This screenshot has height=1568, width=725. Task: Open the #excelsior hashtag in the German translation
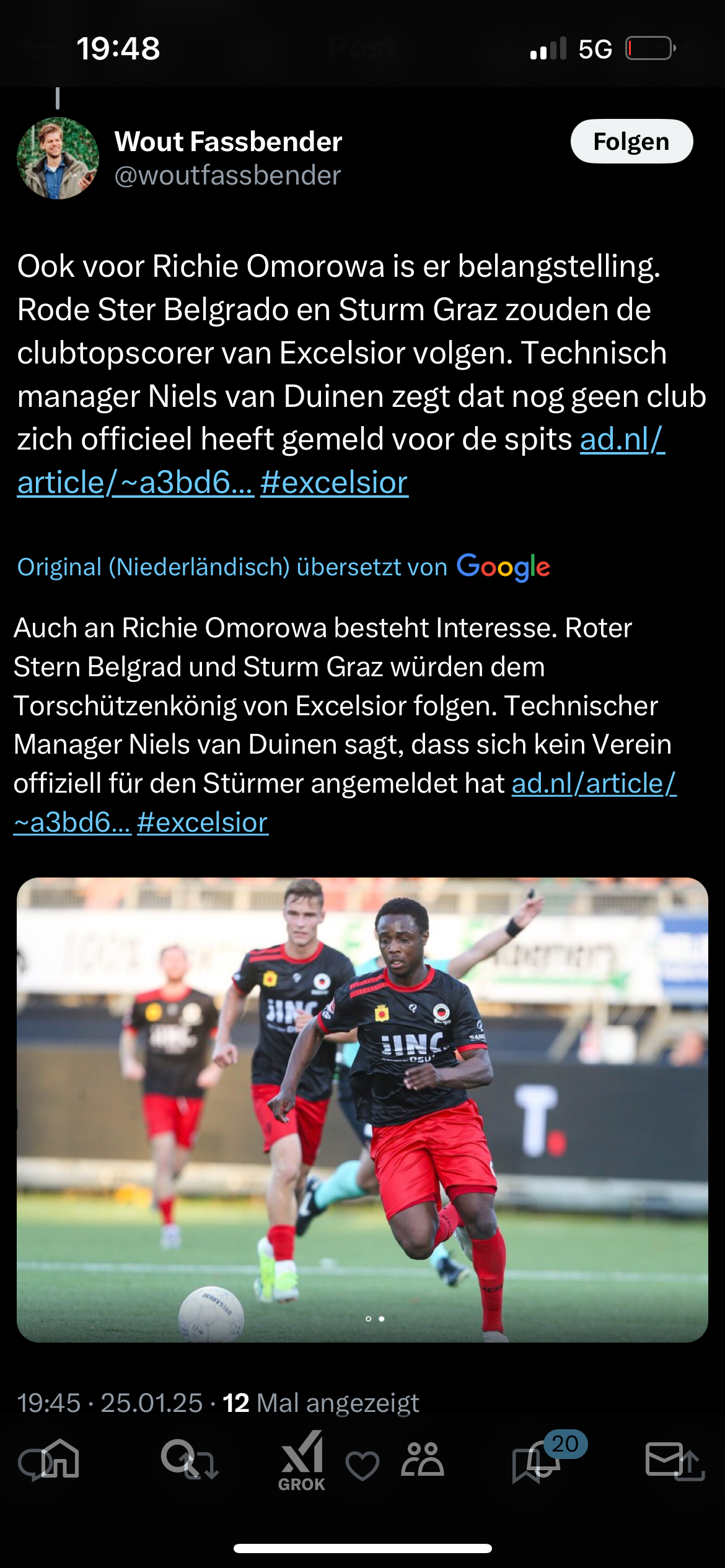(x=203, y=822)
